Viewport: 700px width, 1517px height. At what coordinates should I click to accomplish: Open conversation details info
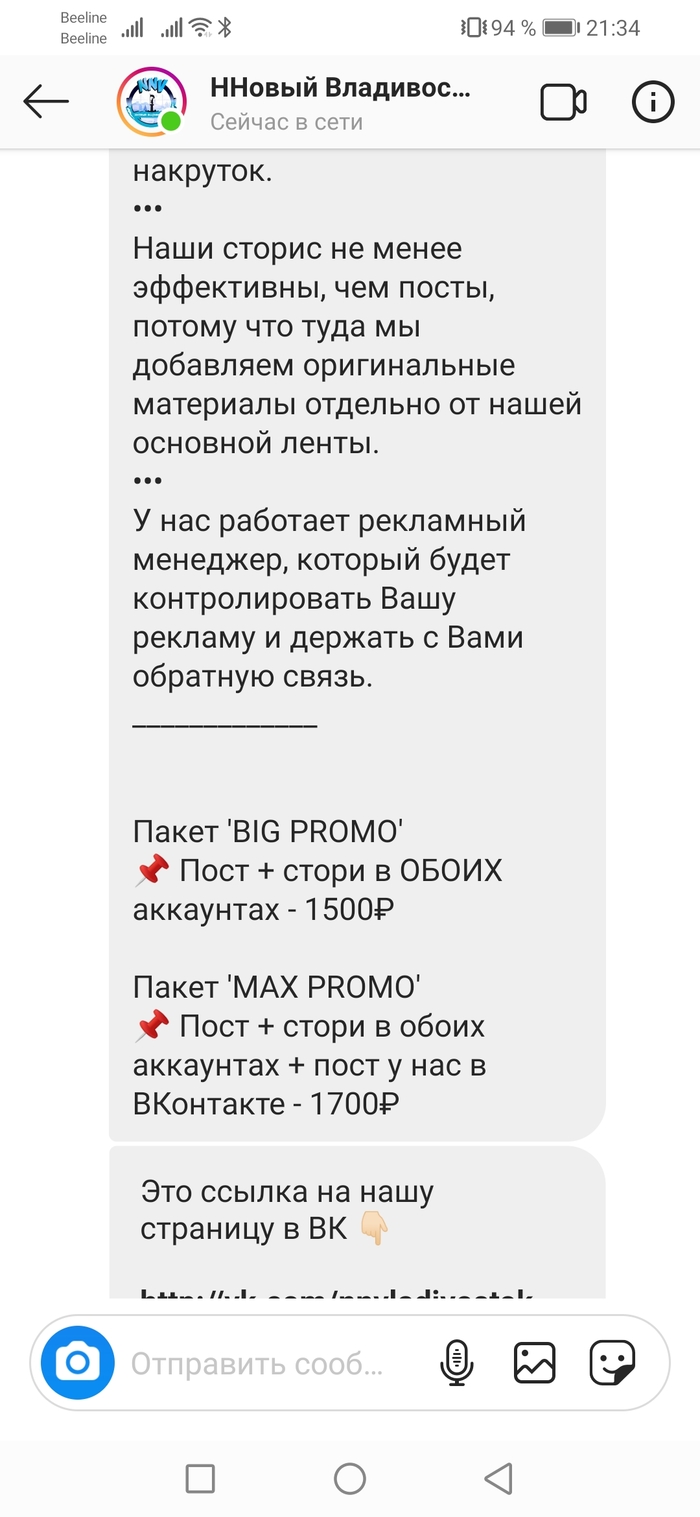click(653, 102)
